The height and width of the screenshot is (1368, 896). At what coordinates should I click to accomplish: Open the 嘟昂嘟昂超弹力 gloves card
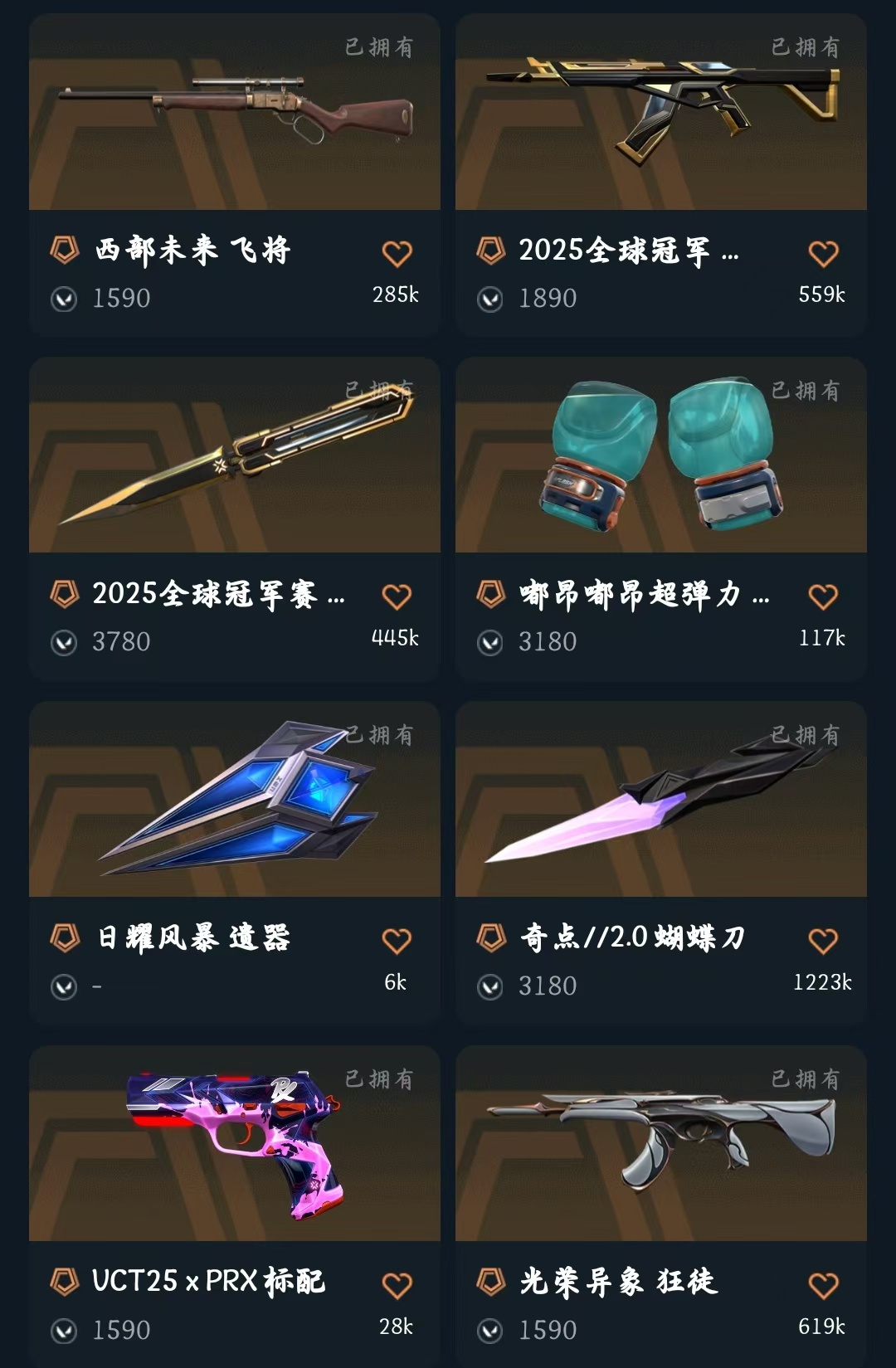tap(661, 519)
